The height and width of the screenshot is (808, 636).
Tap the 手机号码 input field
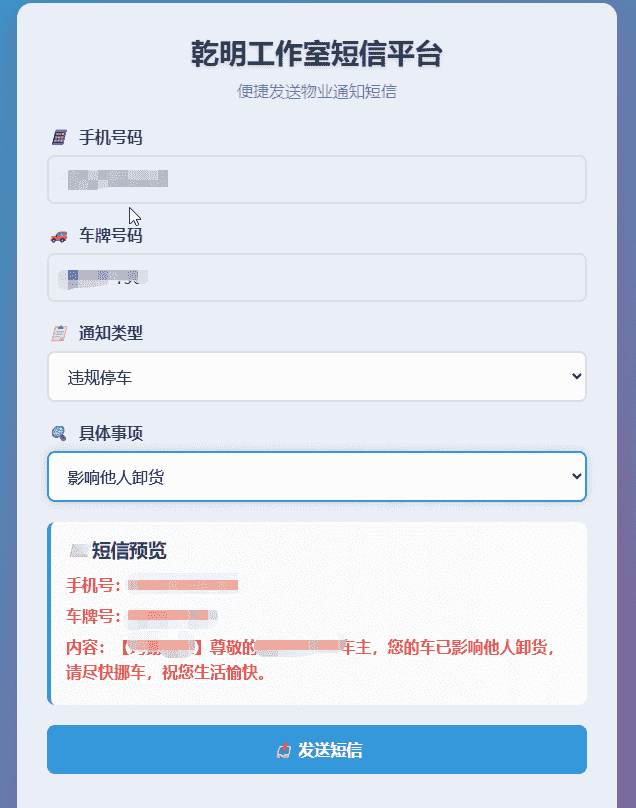[316, 180]
